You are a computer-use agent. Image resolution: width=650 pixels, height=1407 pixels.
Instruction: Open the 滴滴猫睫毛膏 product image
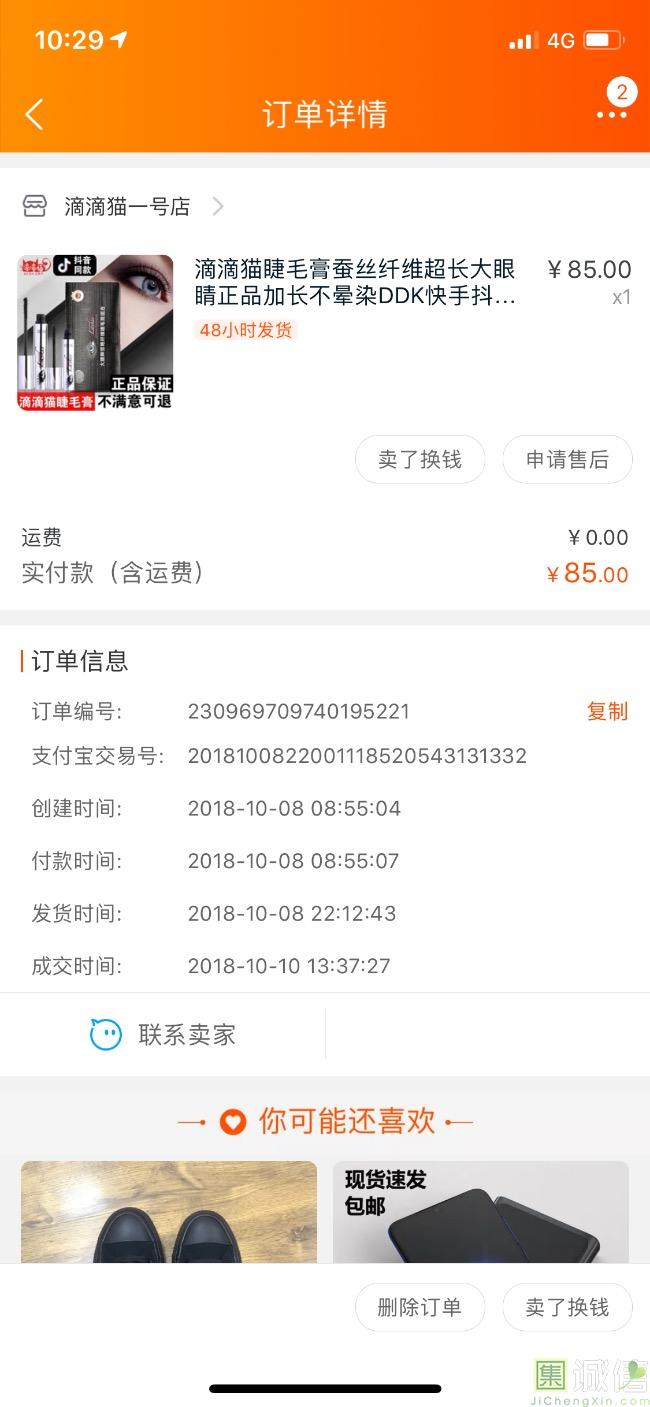pos(96,333)
